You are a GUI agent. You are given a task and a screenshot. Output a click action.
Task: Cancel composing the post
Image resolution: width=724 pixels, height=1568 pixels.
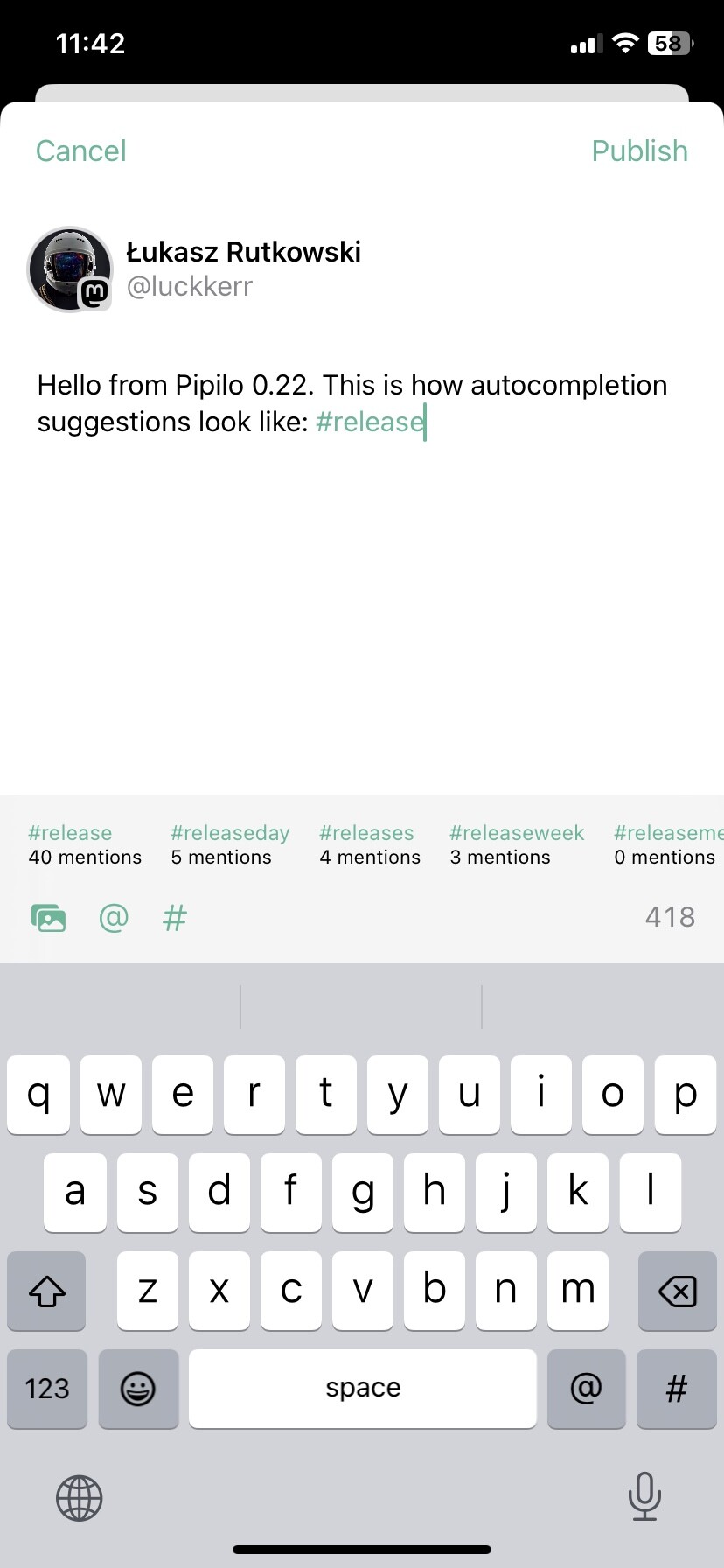coord(80,150)
